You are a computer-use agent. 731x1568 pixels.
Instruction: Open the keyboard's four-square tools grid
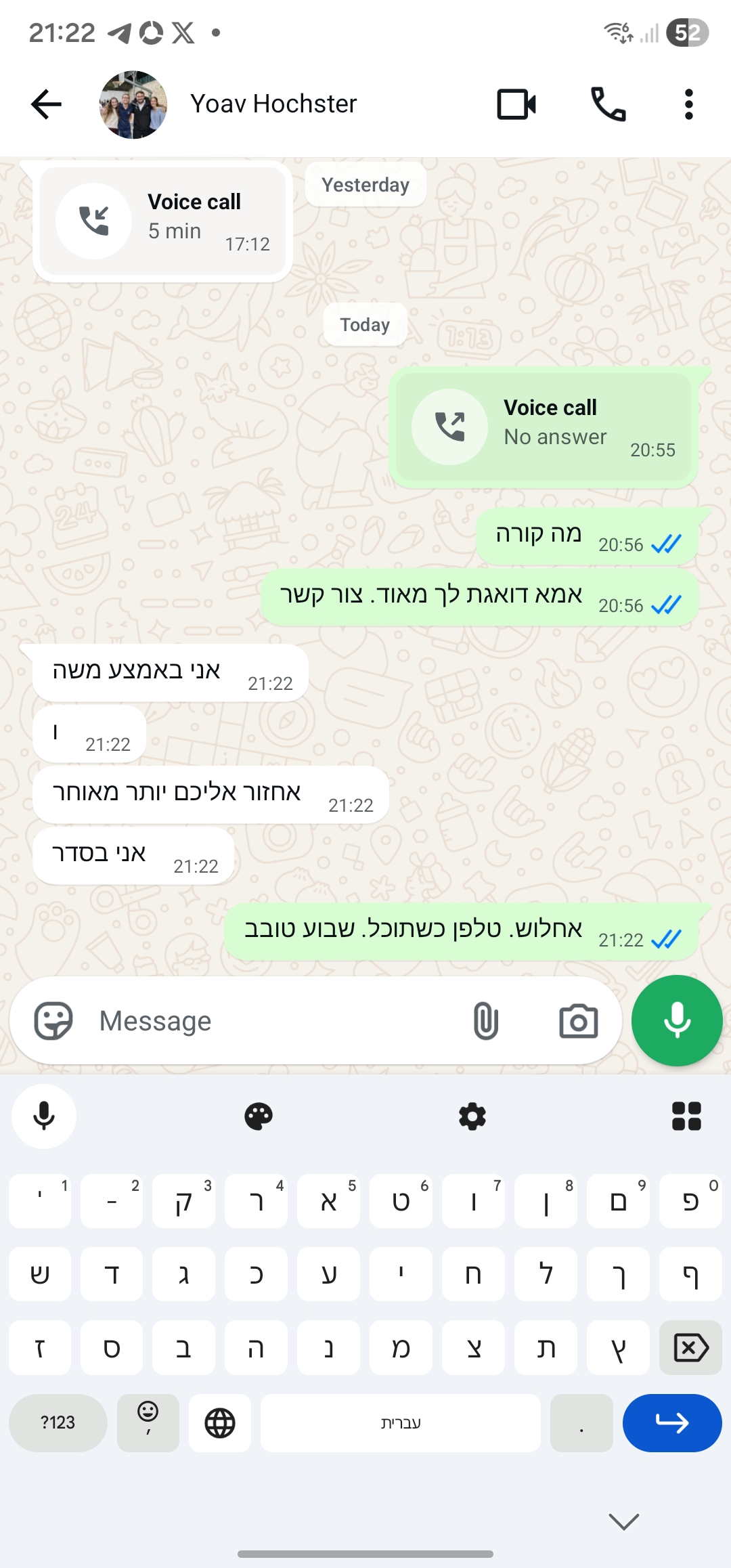click(x=686, y=1116)
